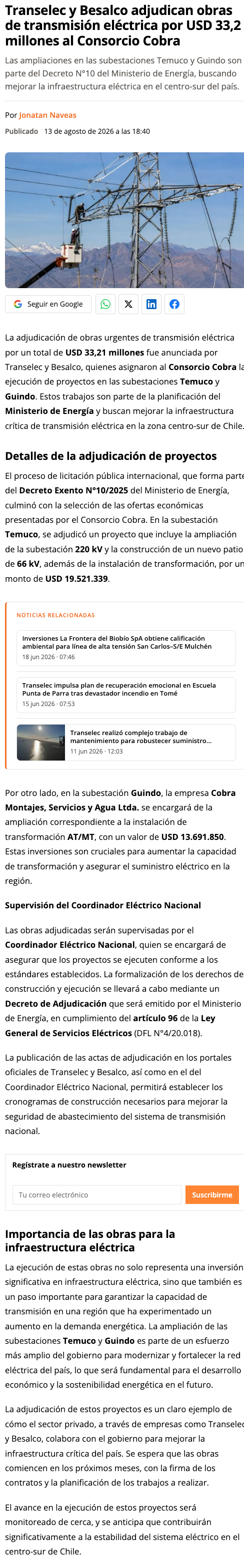Tap the Seguir en Google button
This screenshot has width=244, height=1568.
coord(48,304)
